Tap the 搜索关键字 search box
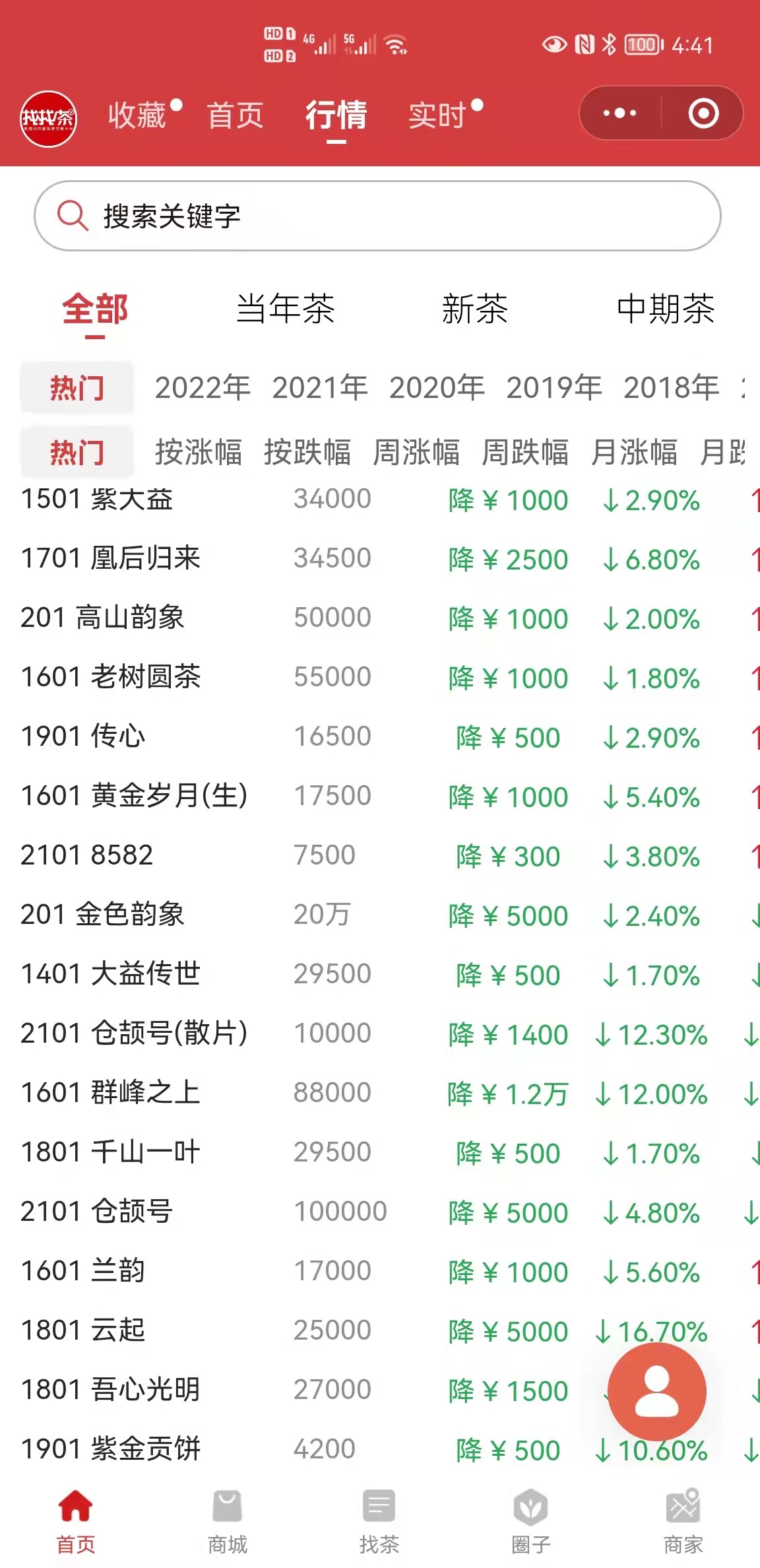The image size is (760, 1568). pos(377,216)
